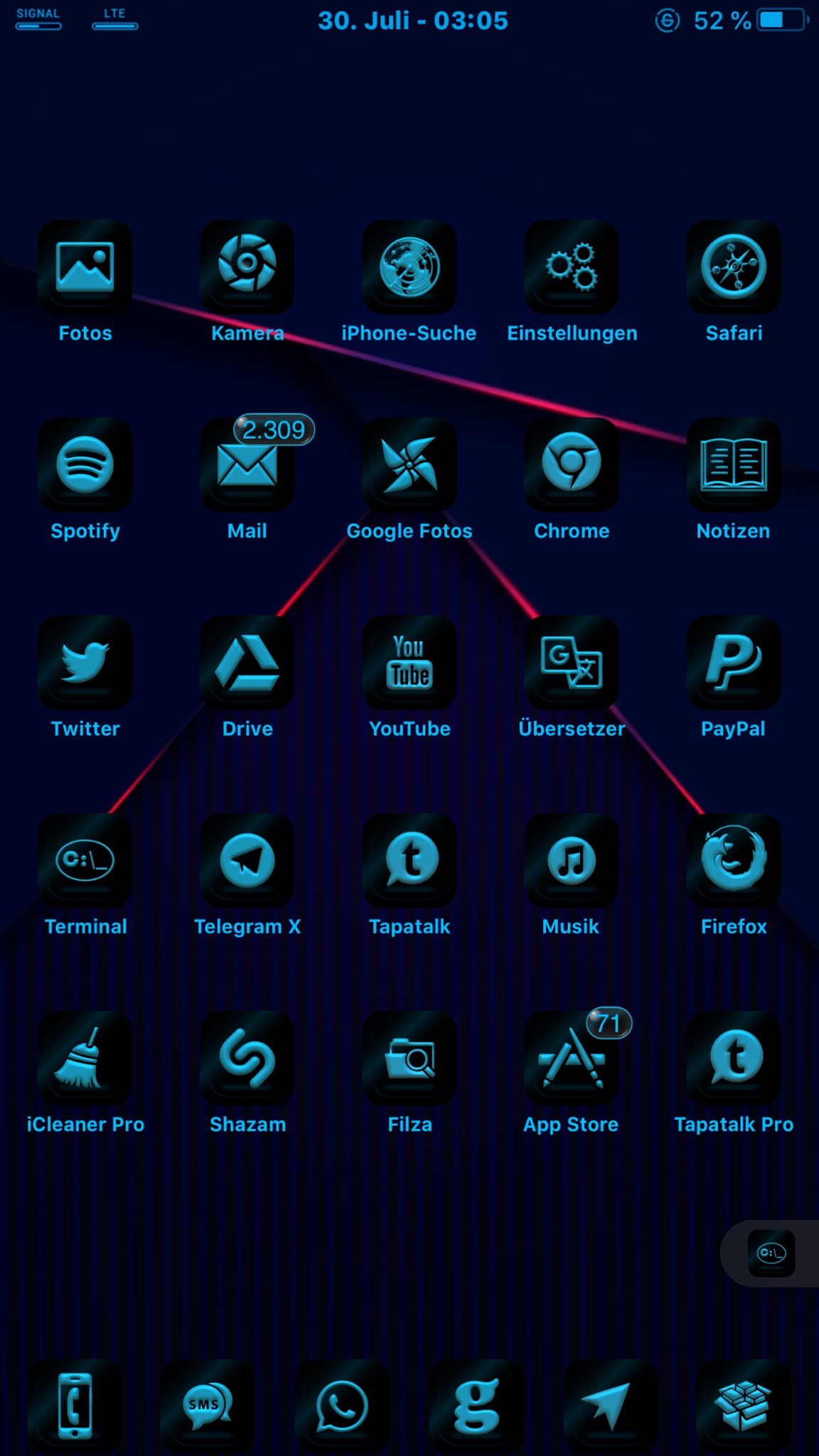This screenshot has height=1456, width=819.
Task: Open the PayPal app
Action: 734,663
